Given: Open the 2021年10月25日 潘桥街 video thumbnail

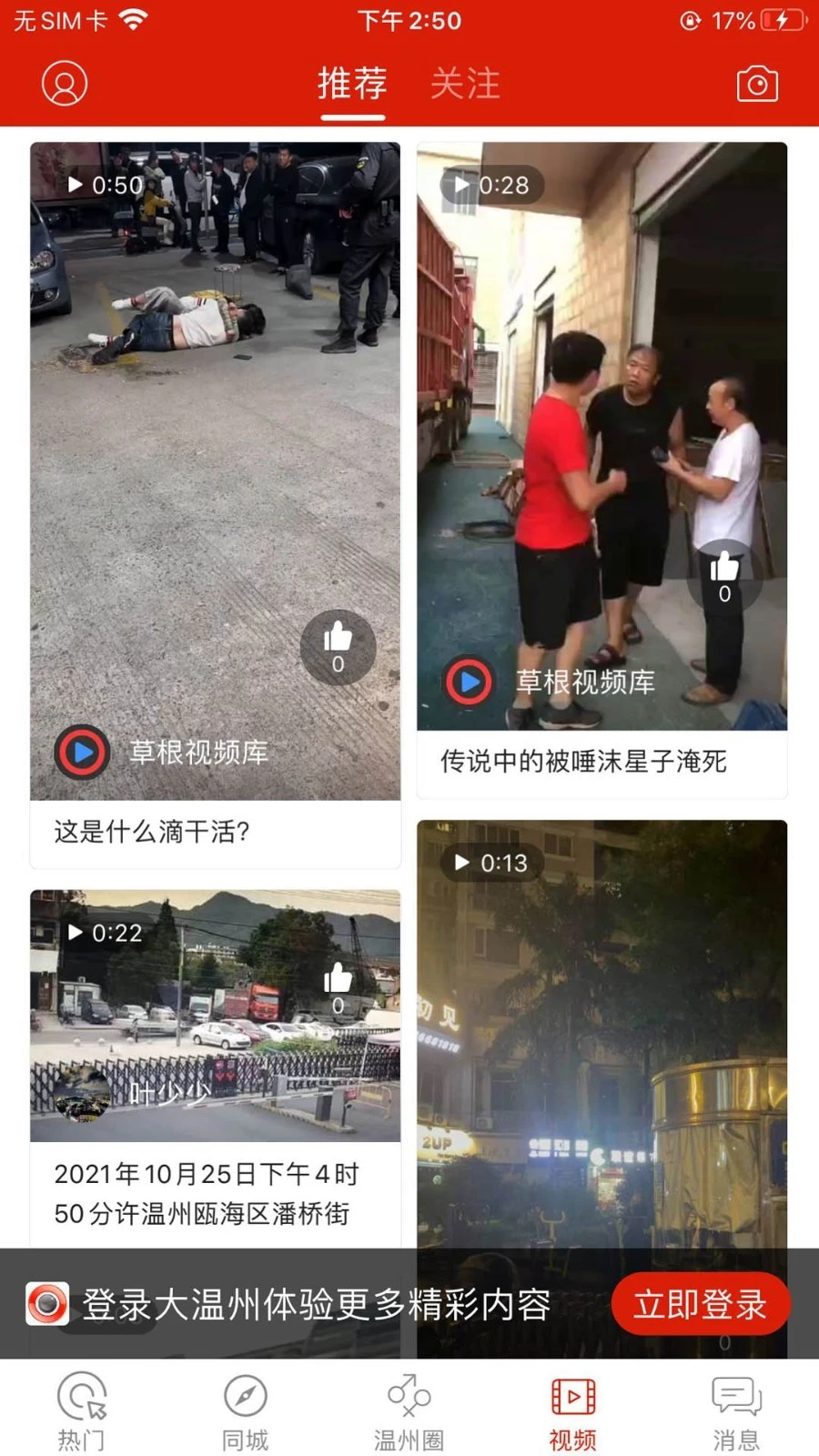Looking at the screenshot, I should pos(215,1019).
